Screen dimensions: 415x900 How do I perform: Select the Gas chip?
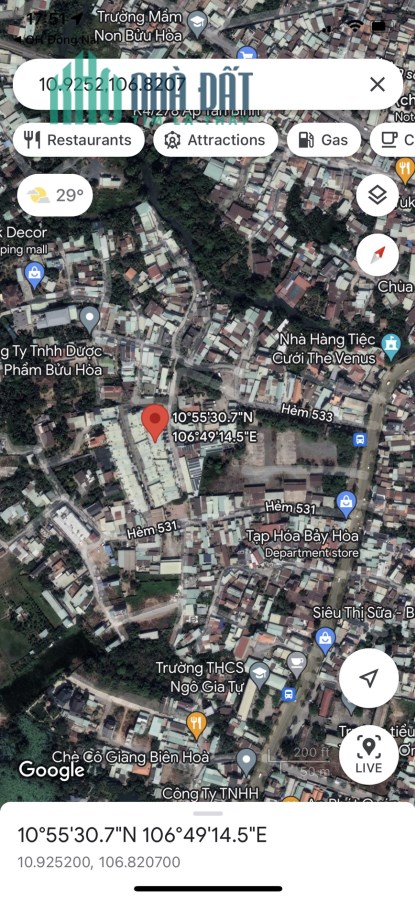[x=324, y=140]
